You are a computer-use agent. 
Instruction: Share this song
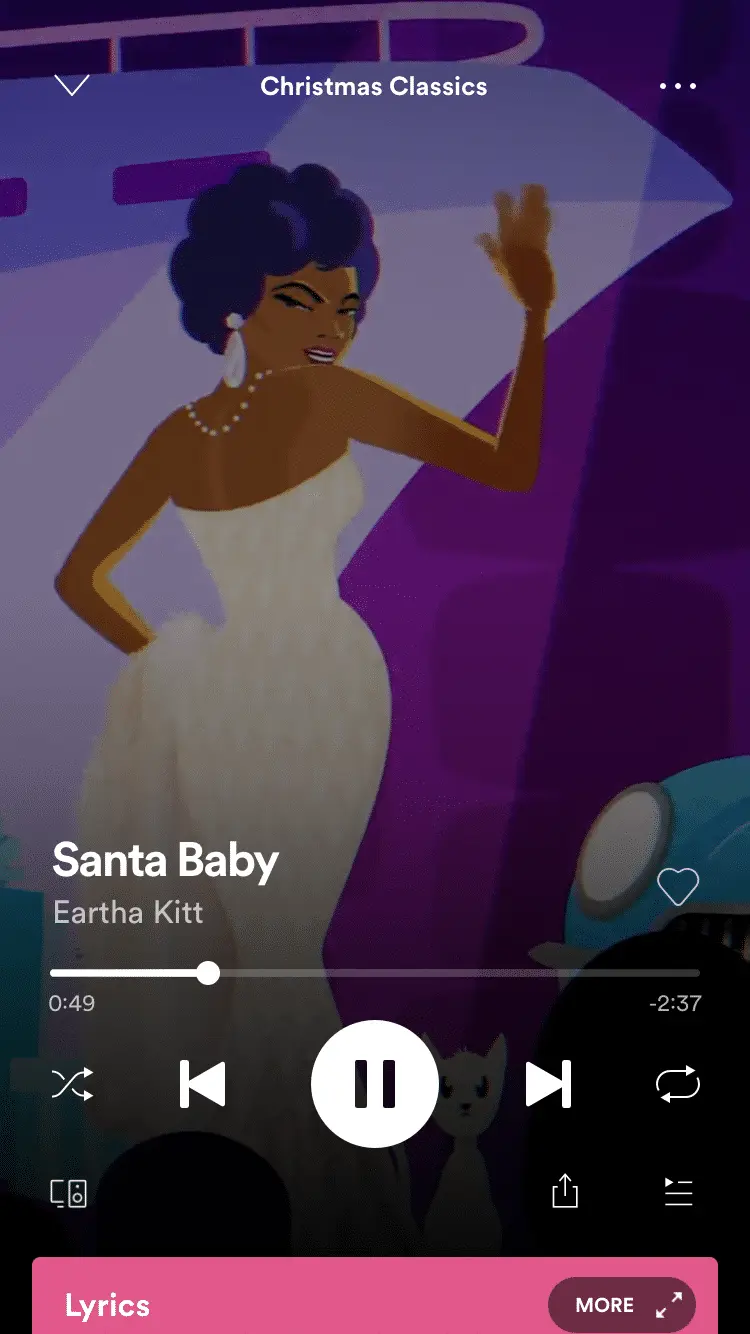565,1191
